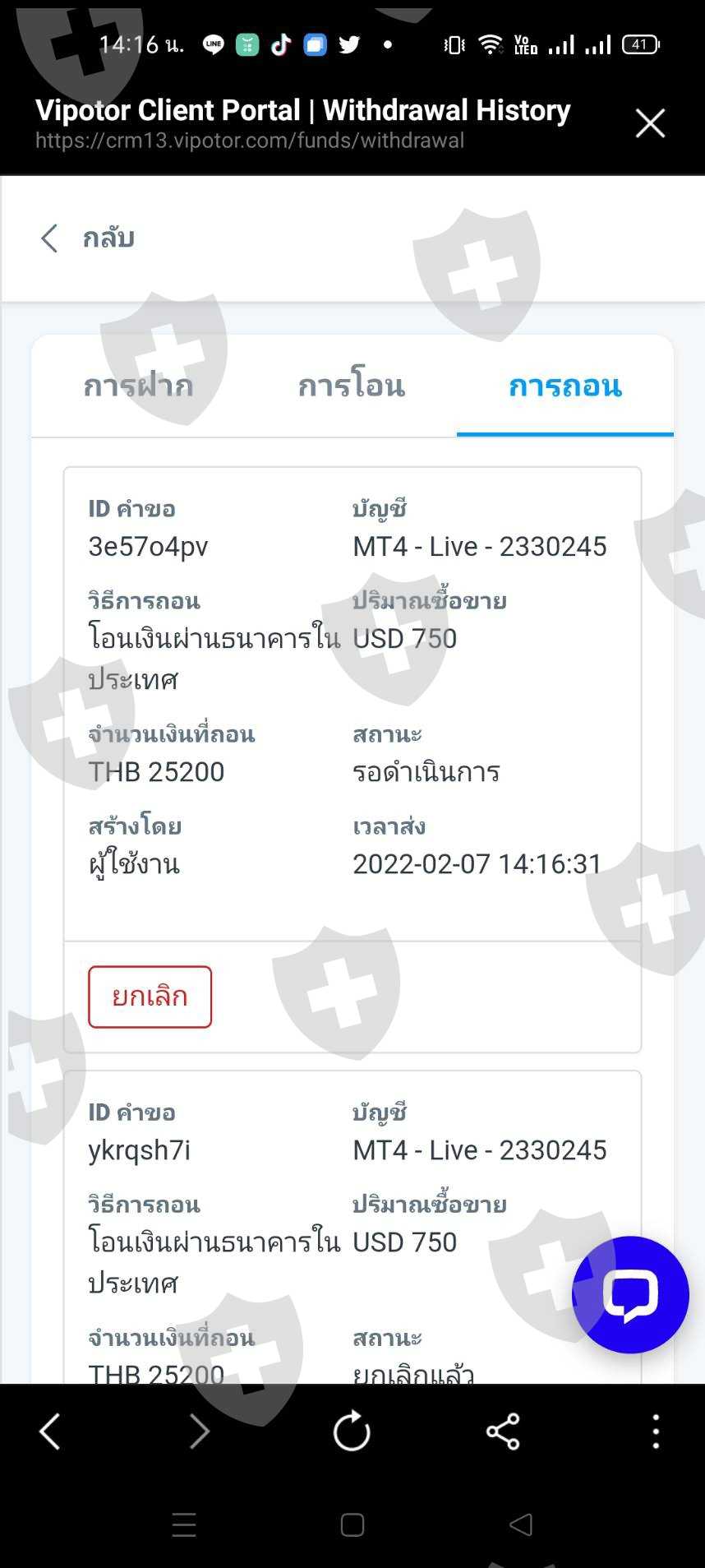Open the browser overflow menu
This screenshot has width=705, height=1568.
[x=656, y=1432]
